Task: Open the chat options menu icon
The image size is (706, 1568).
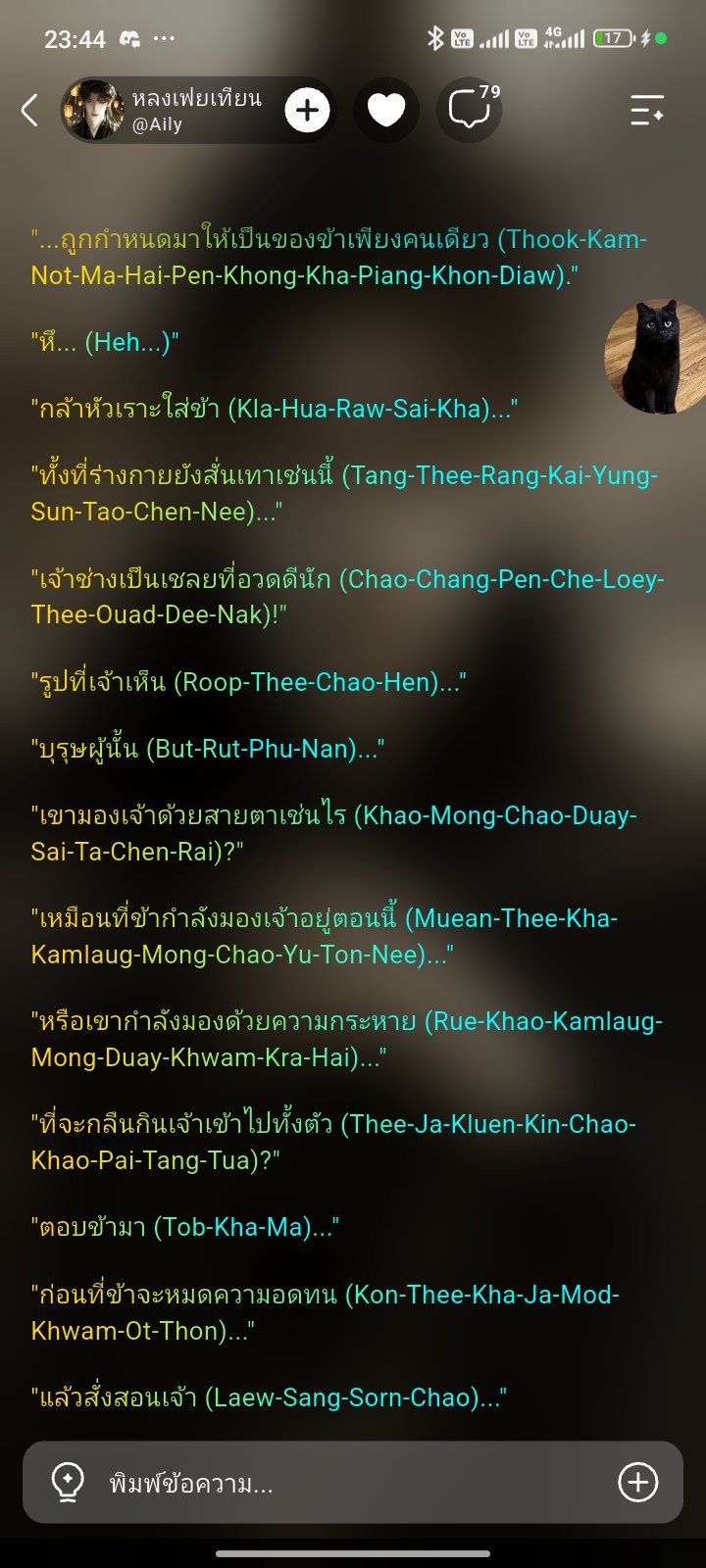Action: [647, 111]
